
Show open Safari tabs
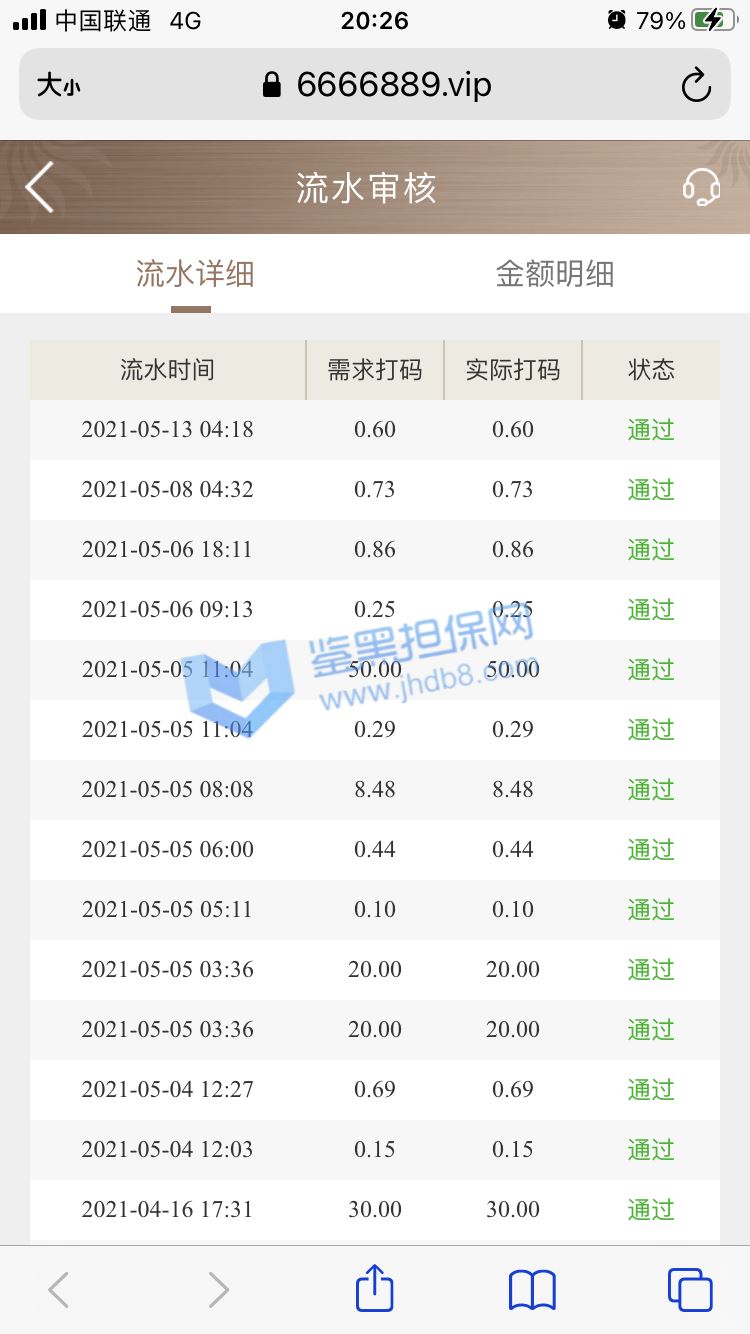[x=690, y=1290]
